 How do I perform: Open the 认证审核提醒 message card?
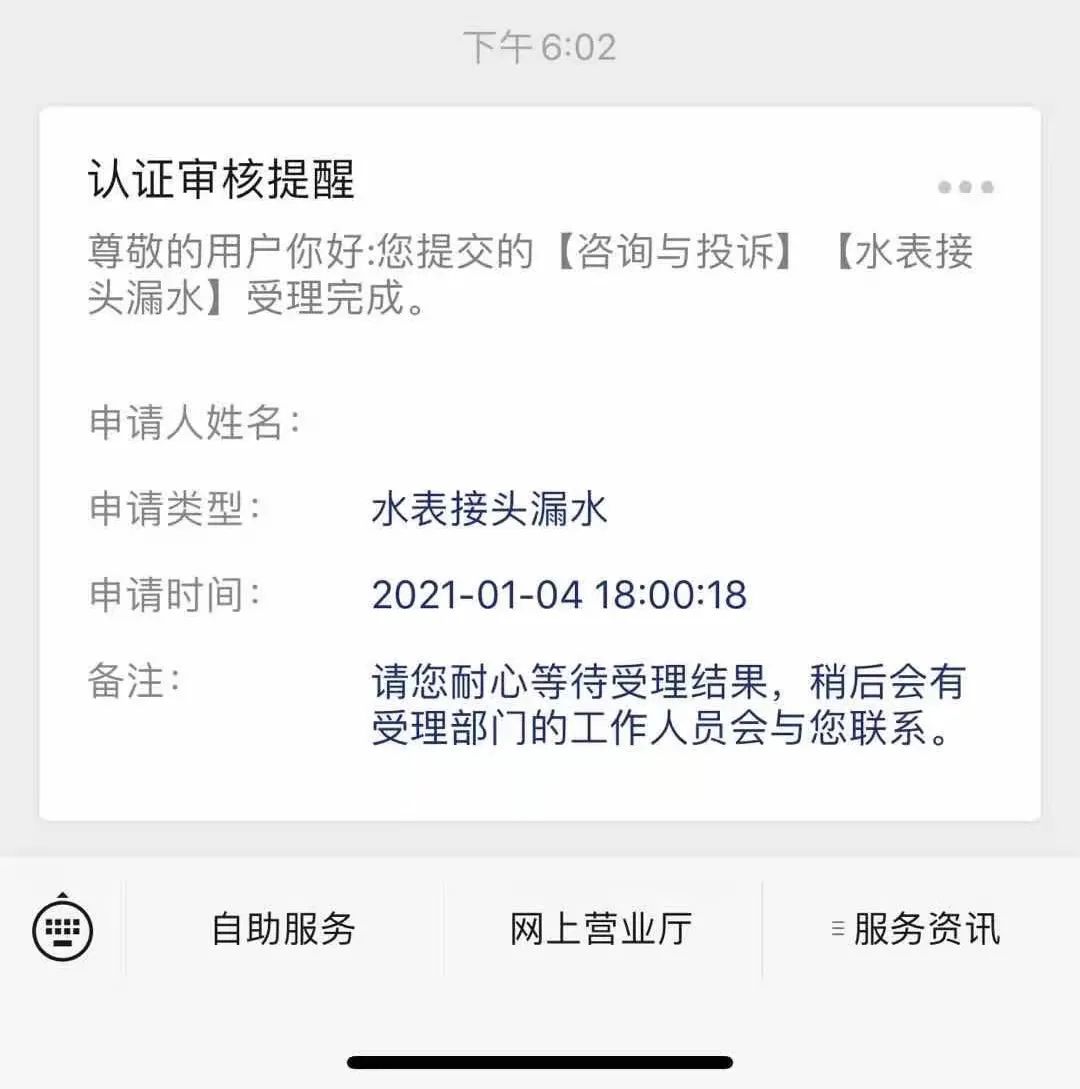click(540, 460)
